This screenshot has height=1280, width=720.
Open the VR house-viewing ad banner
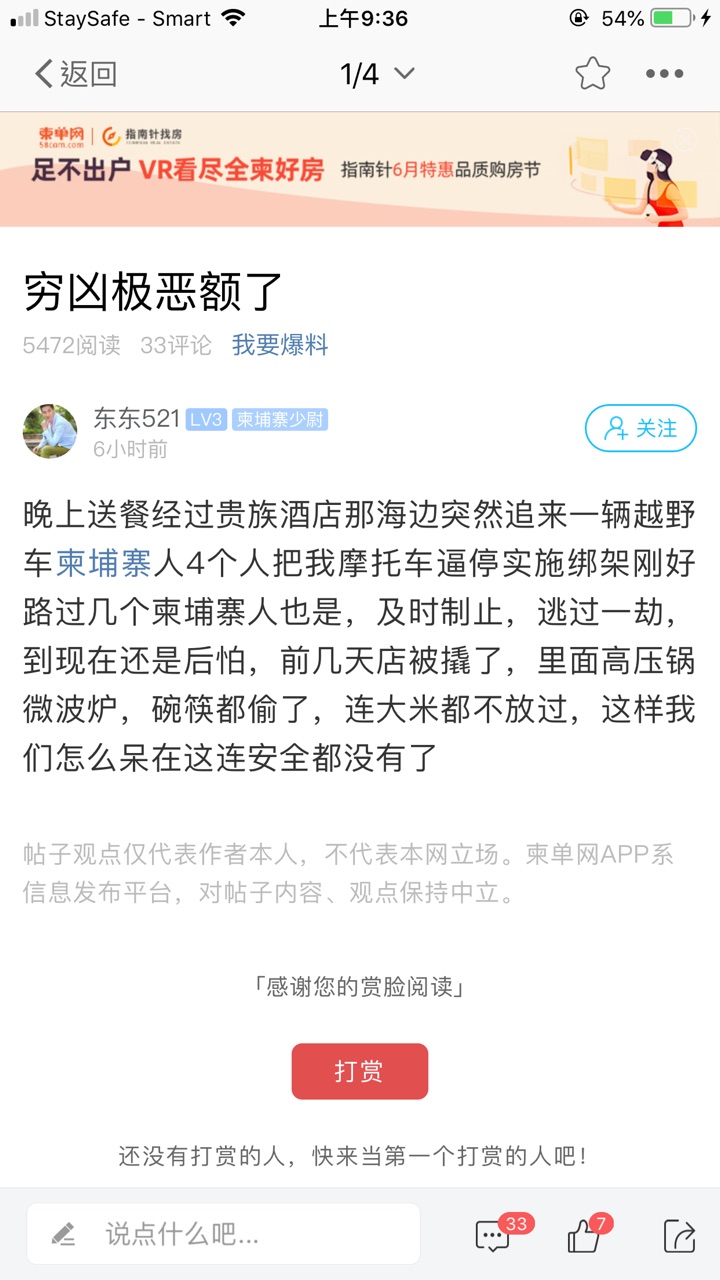pyautogui.click(x=360, y=169)
